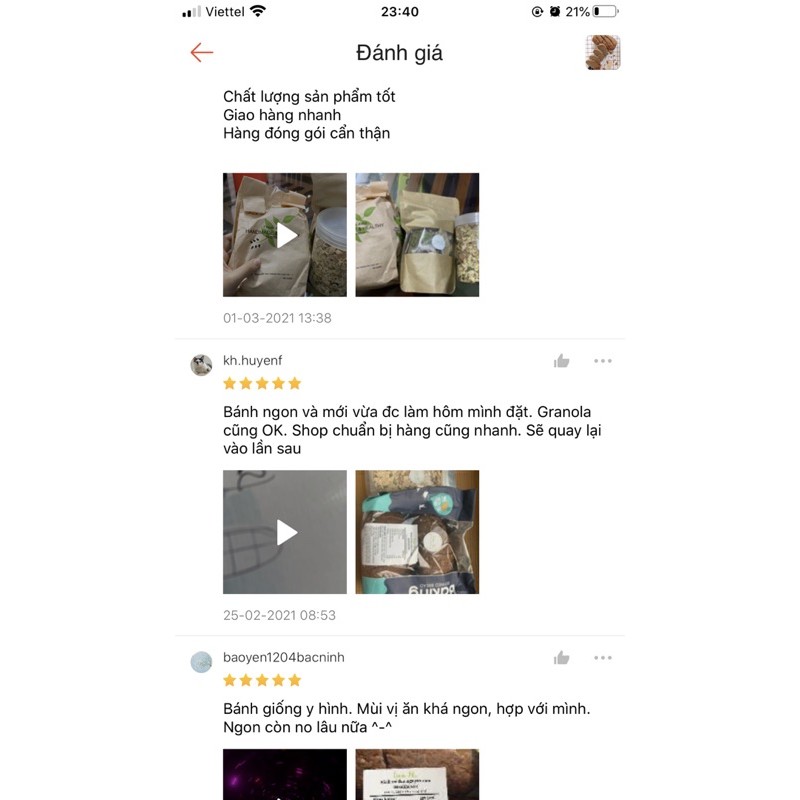Like the review by kh.huyenf
Viewport: 800px width, 800px height.
point(562,361)
